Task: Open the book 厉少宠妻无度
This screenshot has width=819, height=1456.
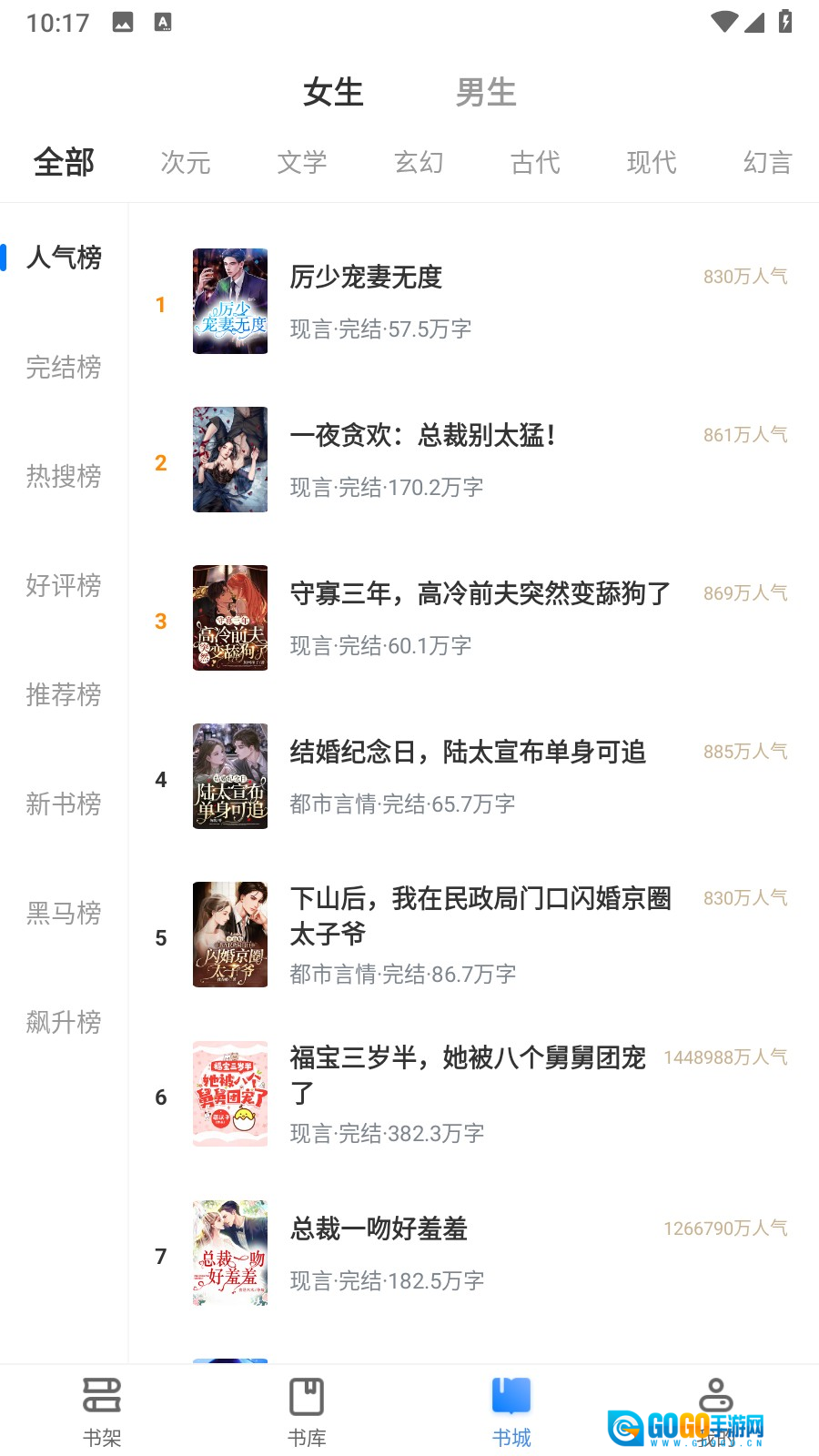Action: pos(366,278)
